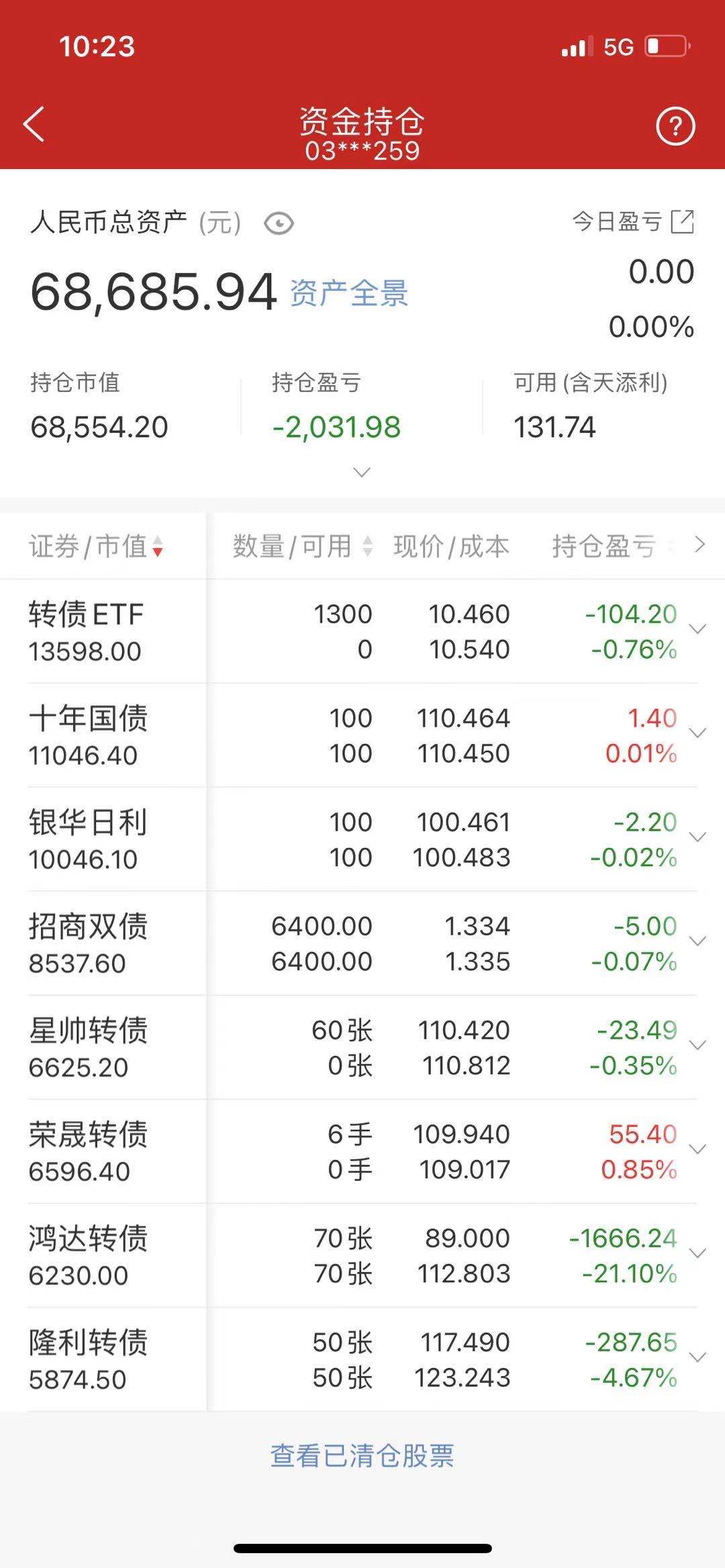Expand the 银华日利 holding row
Viewport: 725px width, 1568px height.
pos(698,837)
